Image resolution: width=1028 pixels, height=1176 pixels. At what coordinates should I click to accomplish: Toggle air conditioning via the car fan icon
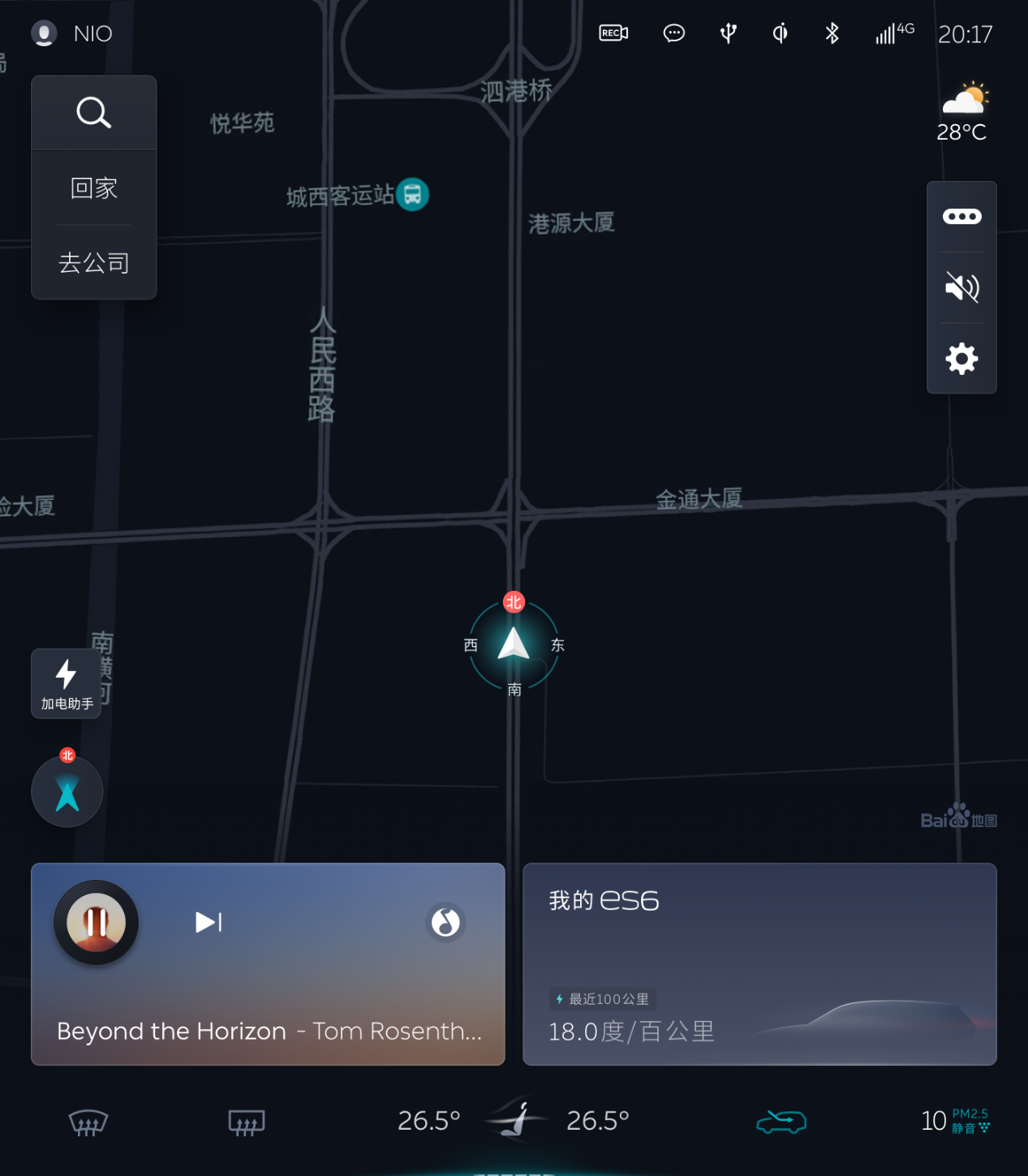[x=781, y=1122]
